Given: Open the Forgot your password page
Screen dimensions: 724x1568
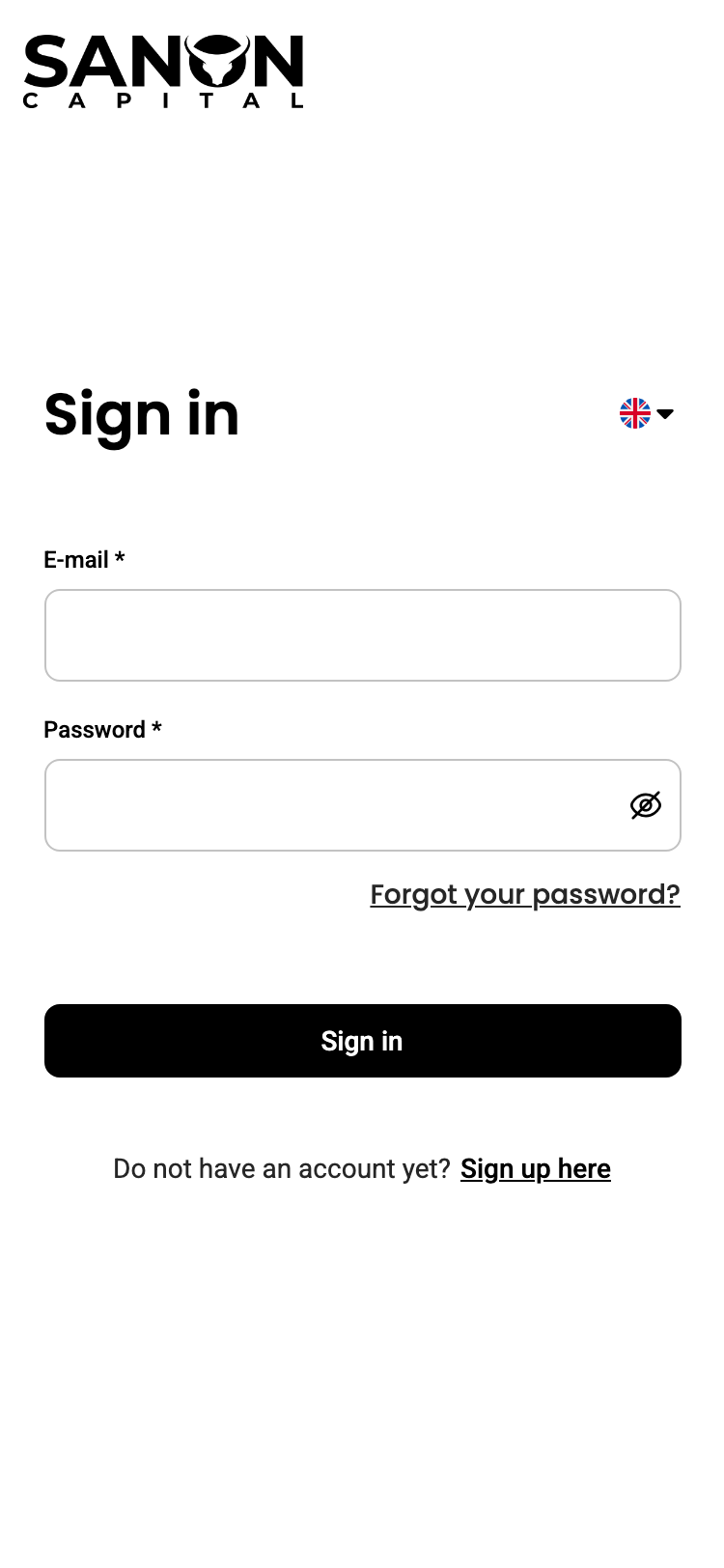Looking at the screenshot, I should point(525,894).
